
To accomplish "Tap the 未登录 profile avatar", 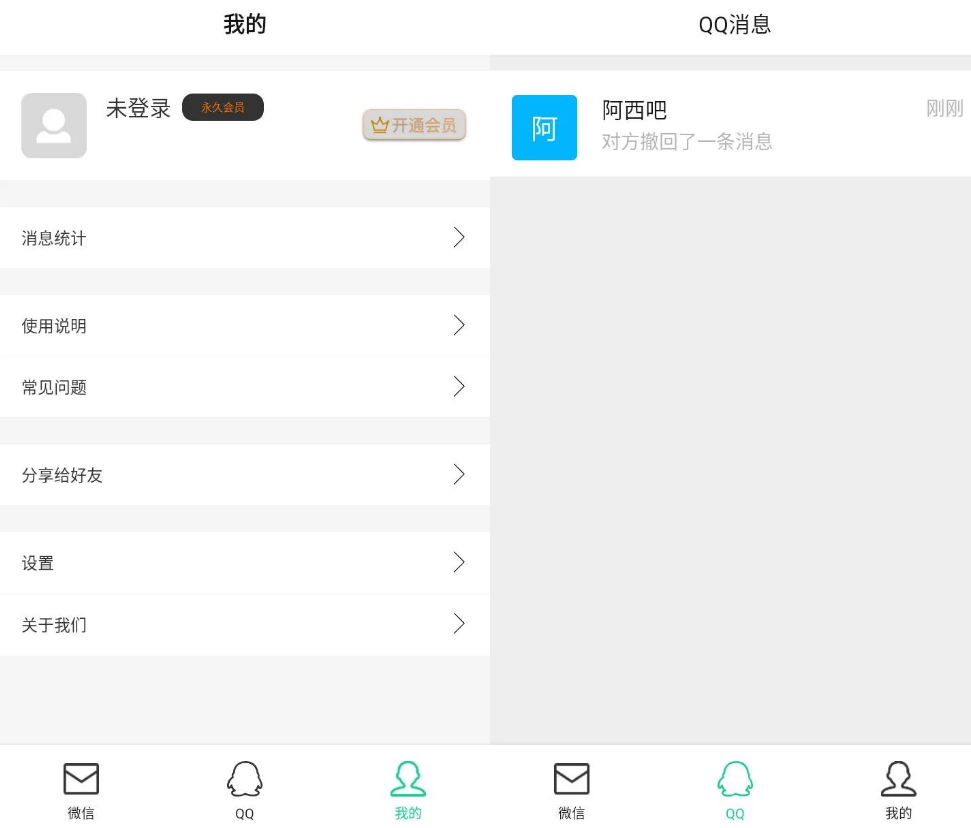I will click(54, 126).
